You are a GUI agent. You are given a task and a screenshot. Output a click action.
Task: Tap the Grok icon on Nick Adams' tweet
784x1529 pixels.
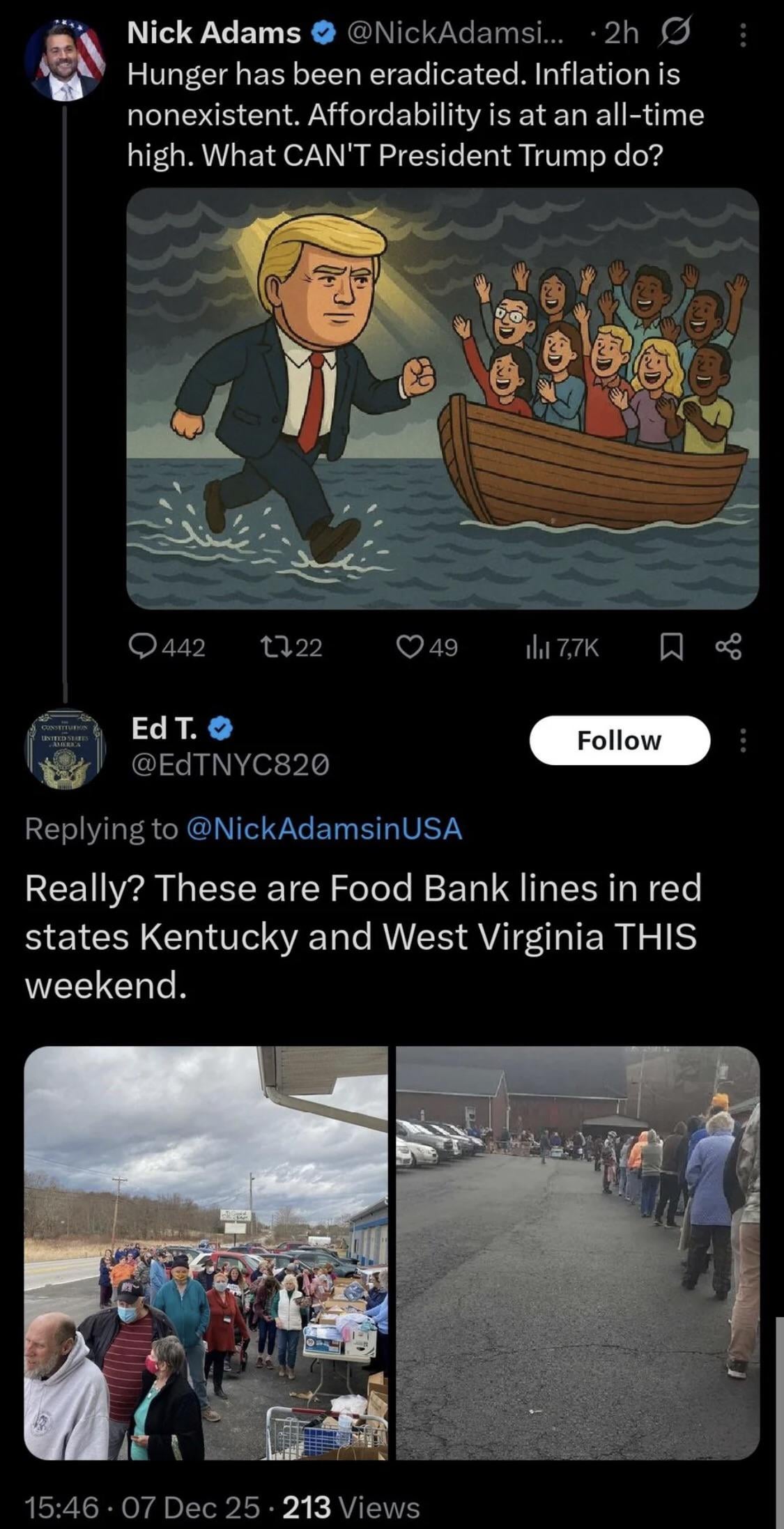point(675,33)
